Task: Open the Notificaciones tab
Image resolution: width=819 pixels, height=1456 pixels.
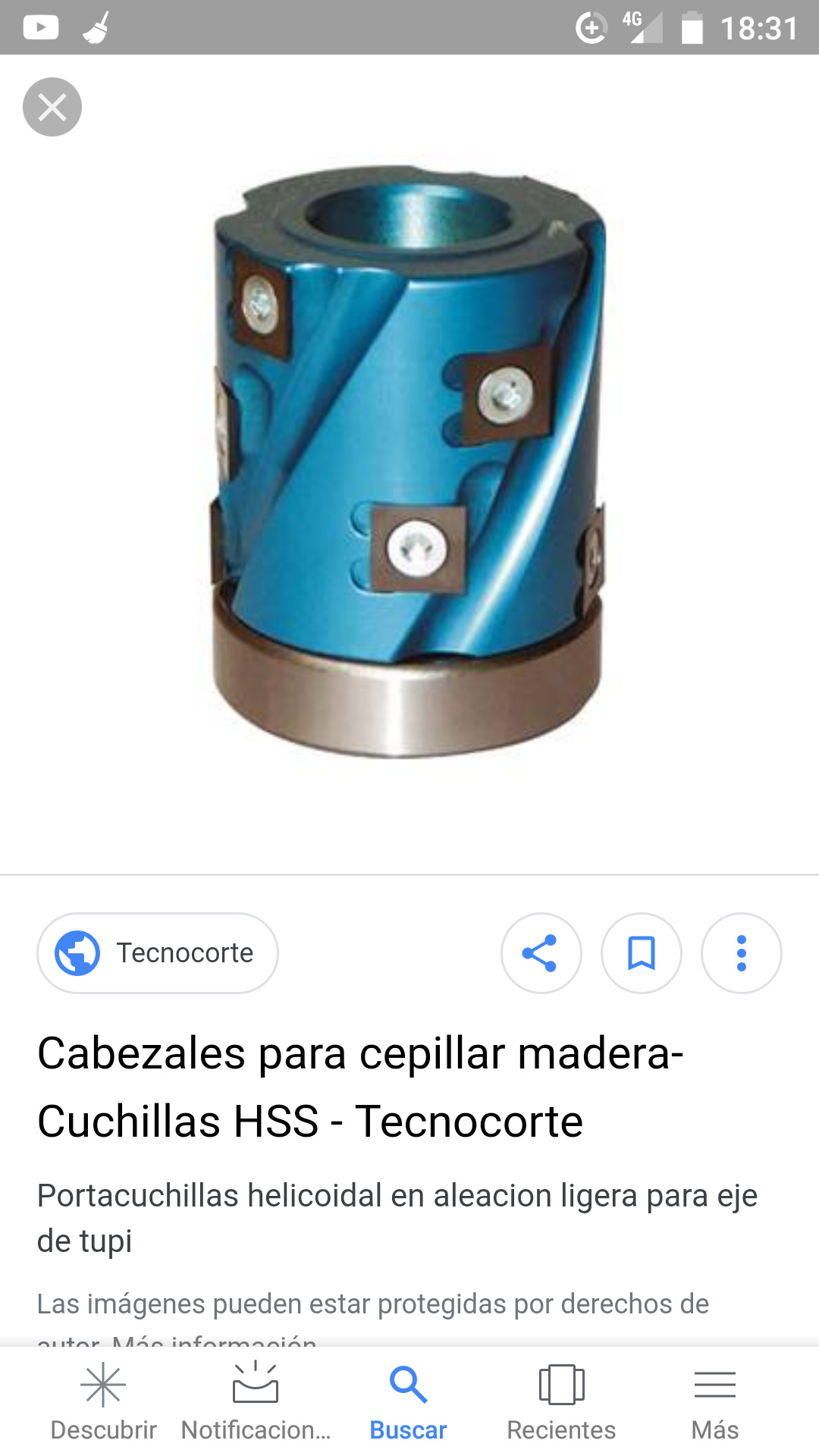Action: click(256, 1401)
